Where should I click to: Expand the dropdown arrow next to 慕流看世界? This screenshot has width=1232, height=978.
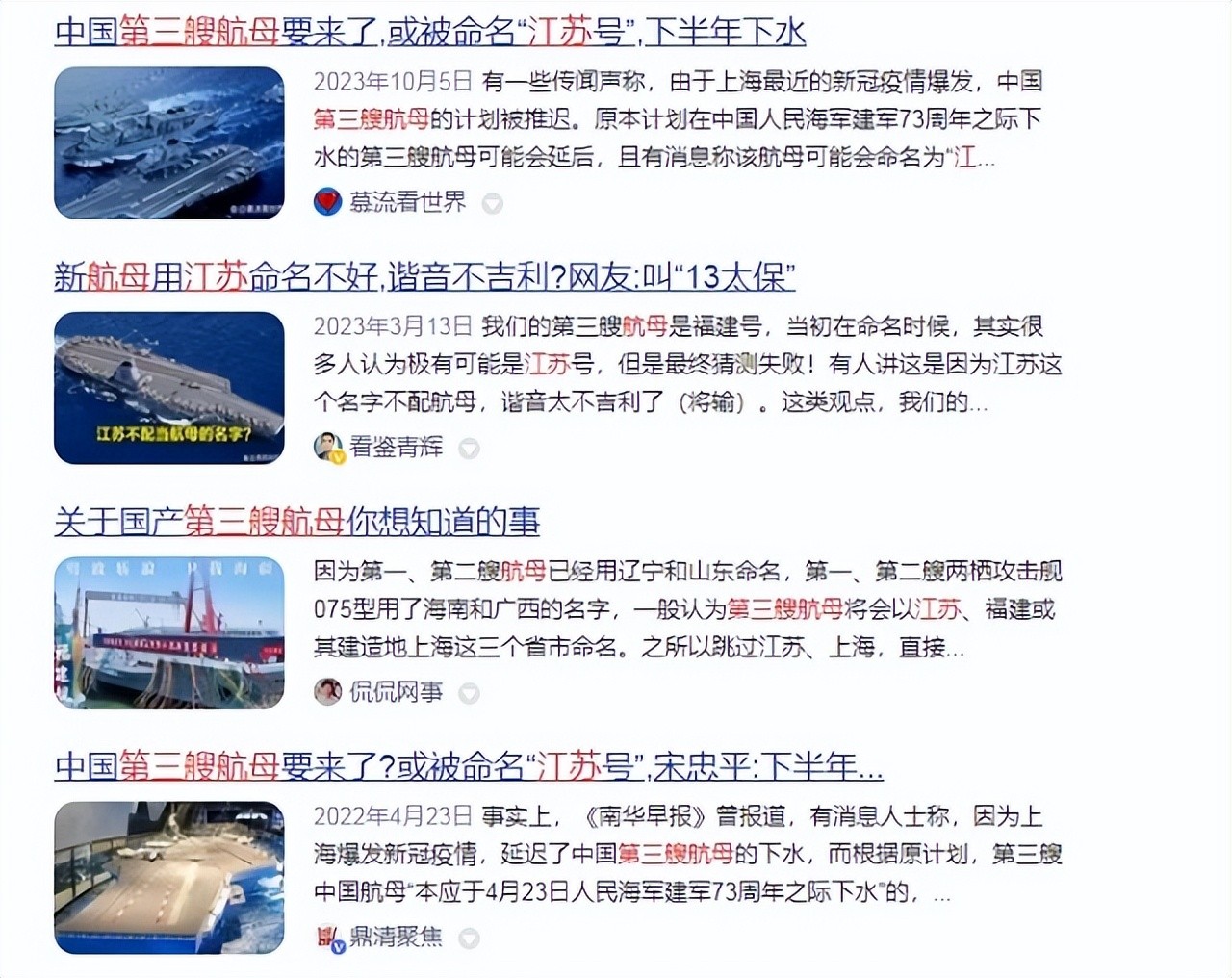pyautogui.click(x=493, y=203)
